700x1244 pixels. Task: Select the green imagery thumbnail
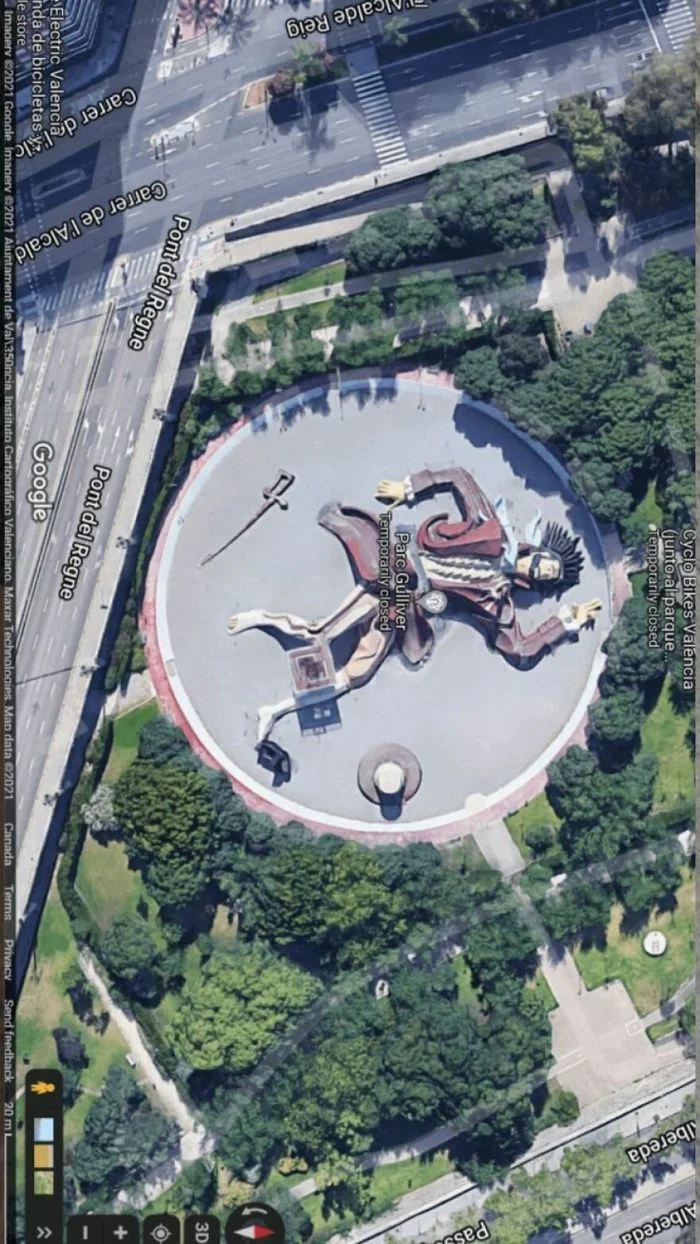43,1181
